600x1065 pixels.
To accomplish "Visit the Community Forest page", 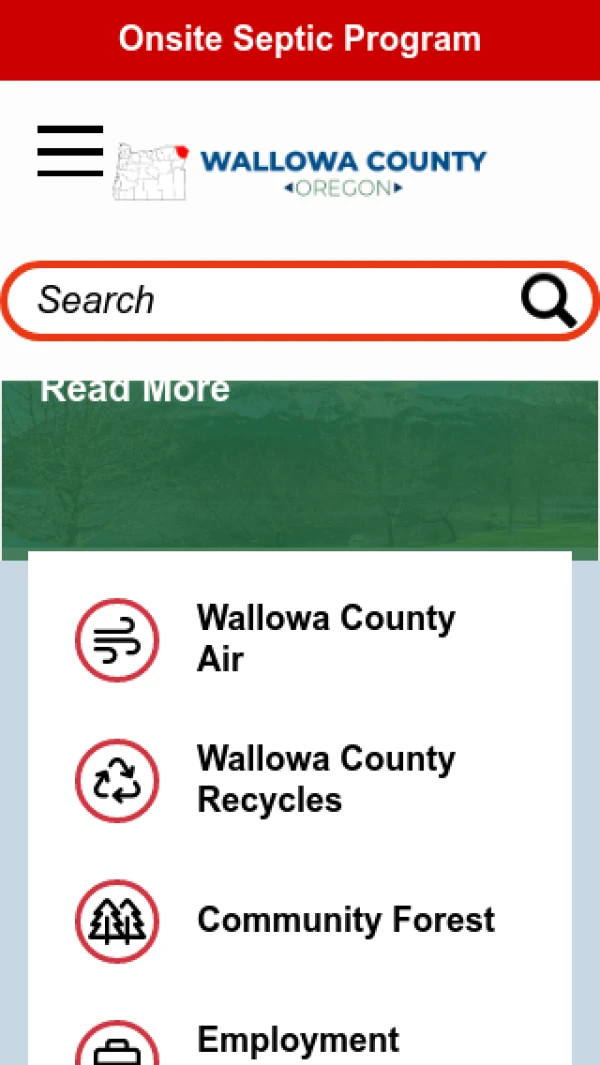I will point(345,920).
